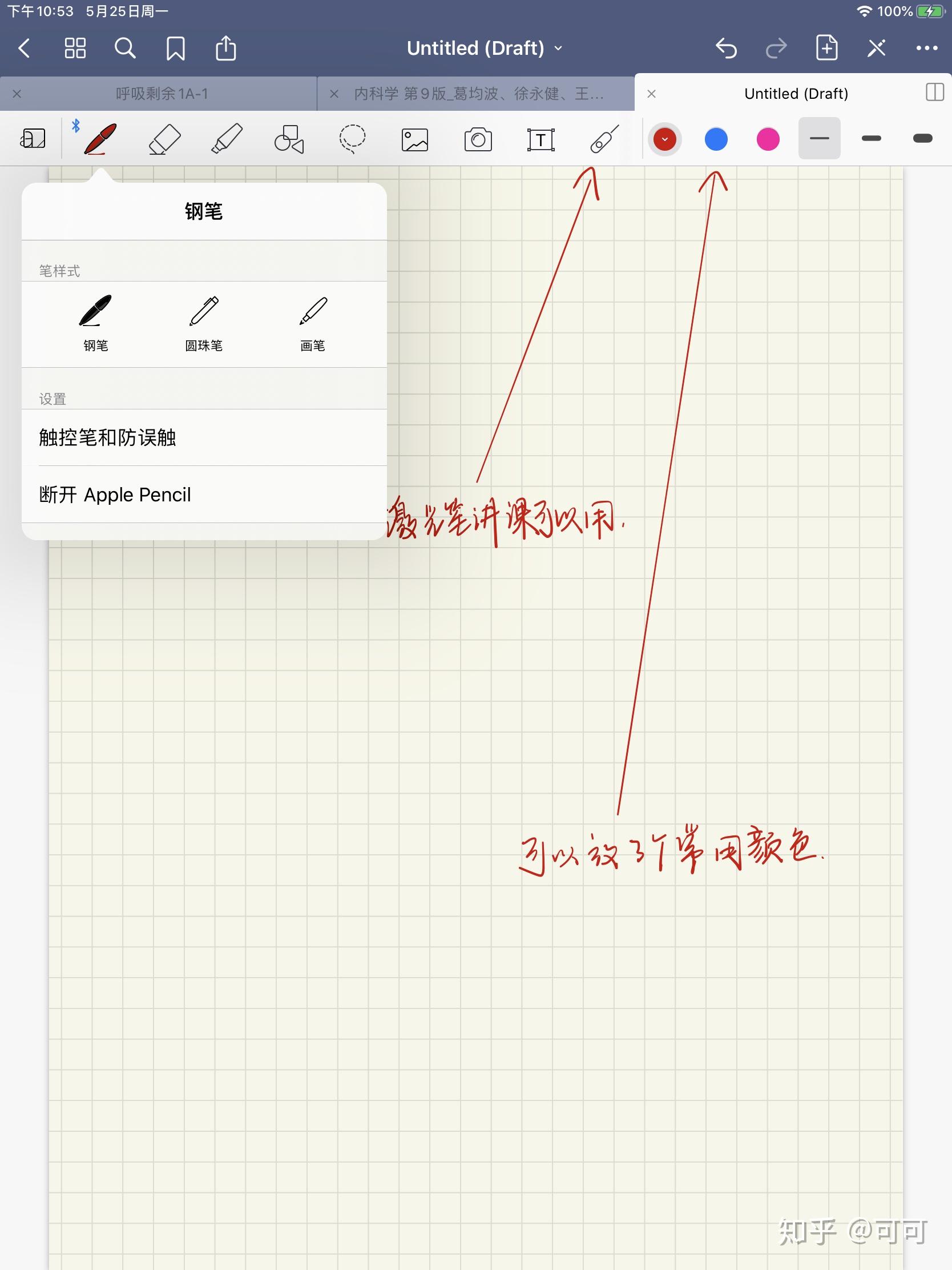
Task: Bookmark the current page
Action: pos(175,48)
